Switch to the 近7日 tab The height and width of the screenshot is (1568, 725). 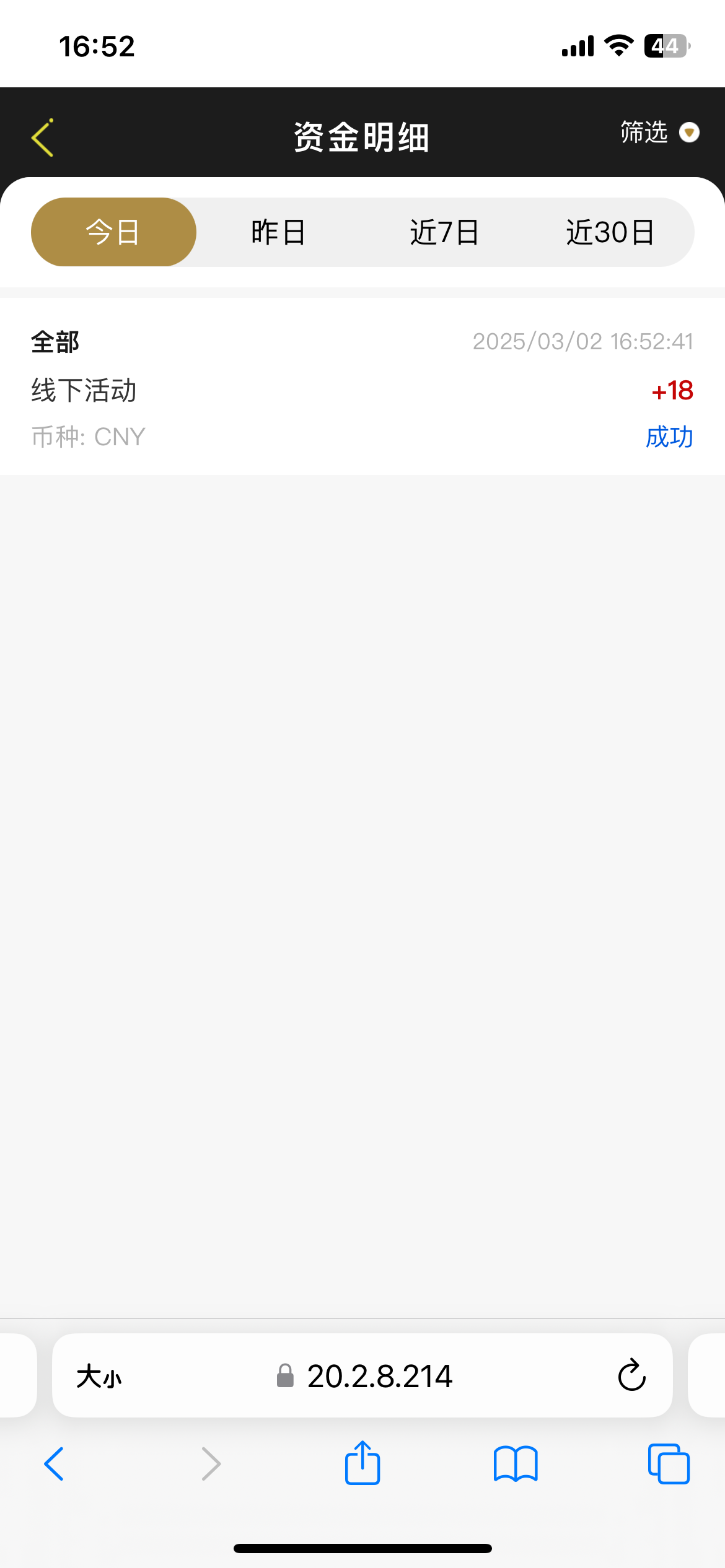tap(445, 232)
